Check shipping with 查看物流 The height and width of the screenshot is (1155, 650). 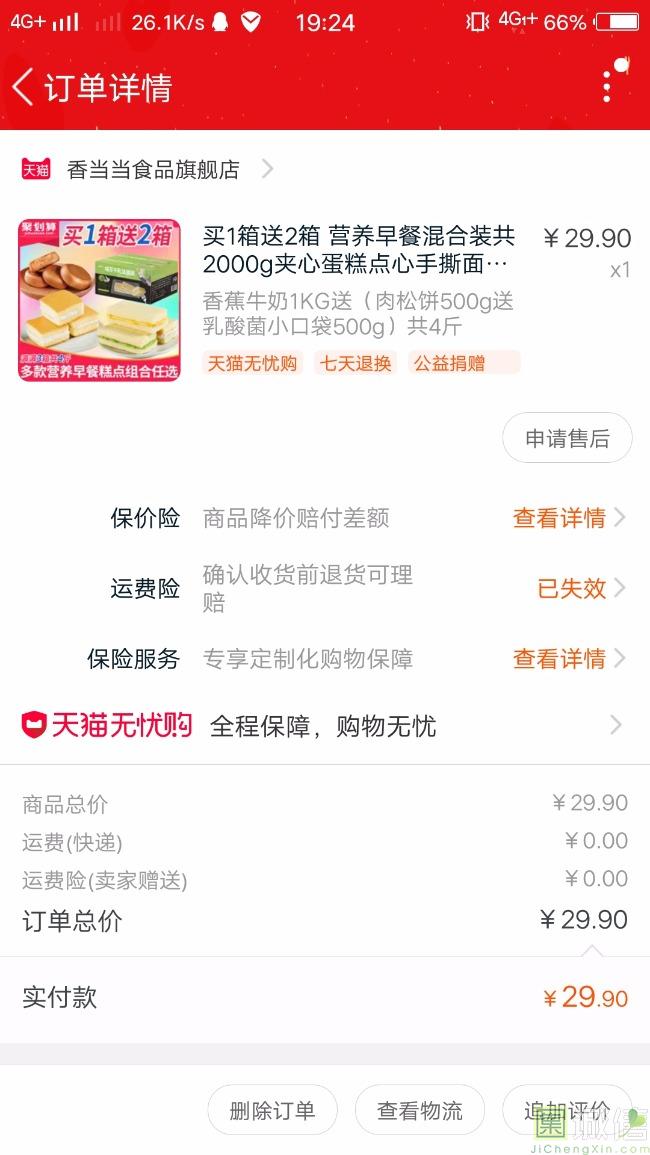(x=420, y=1110)
